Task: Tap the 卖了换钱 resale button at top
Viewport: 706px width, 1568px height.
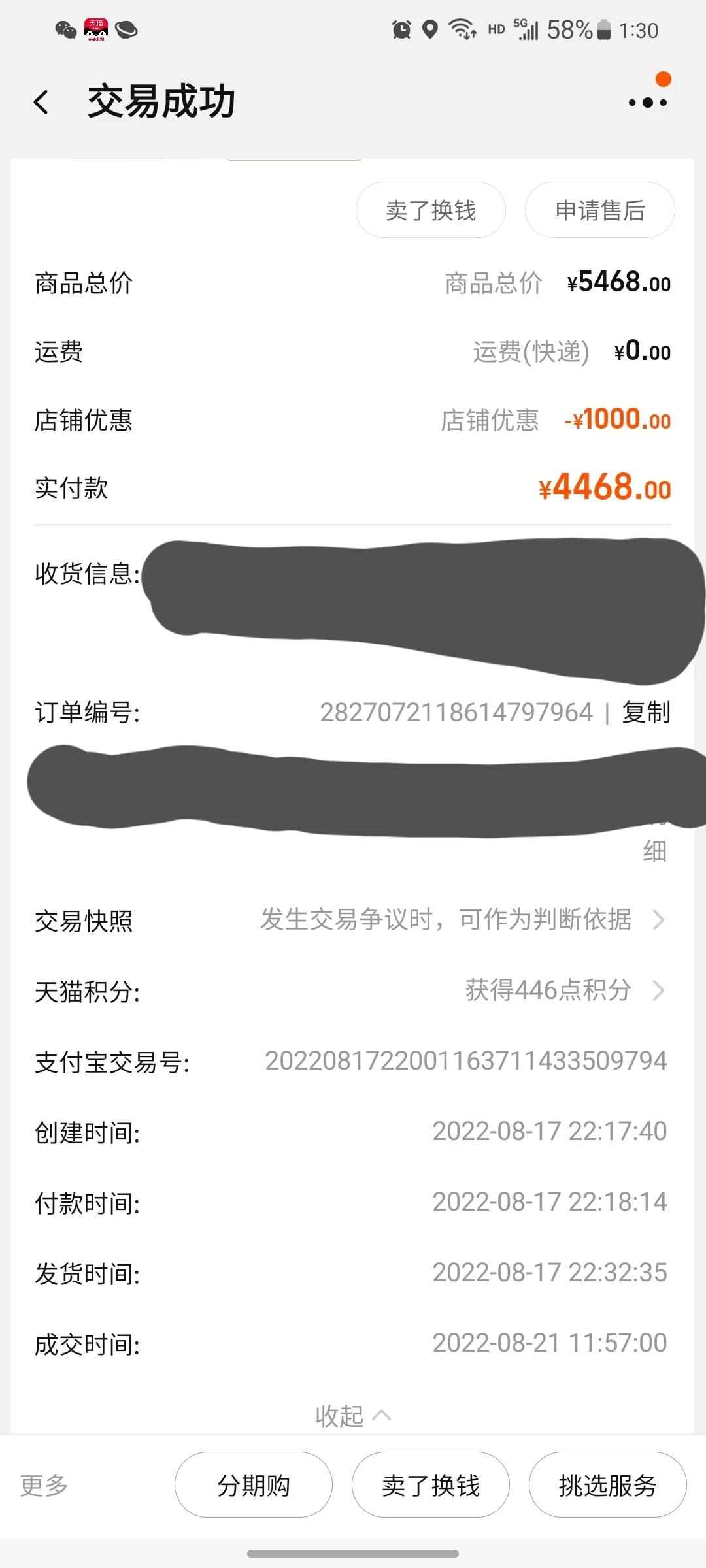Action: click(x=429, y=210)
